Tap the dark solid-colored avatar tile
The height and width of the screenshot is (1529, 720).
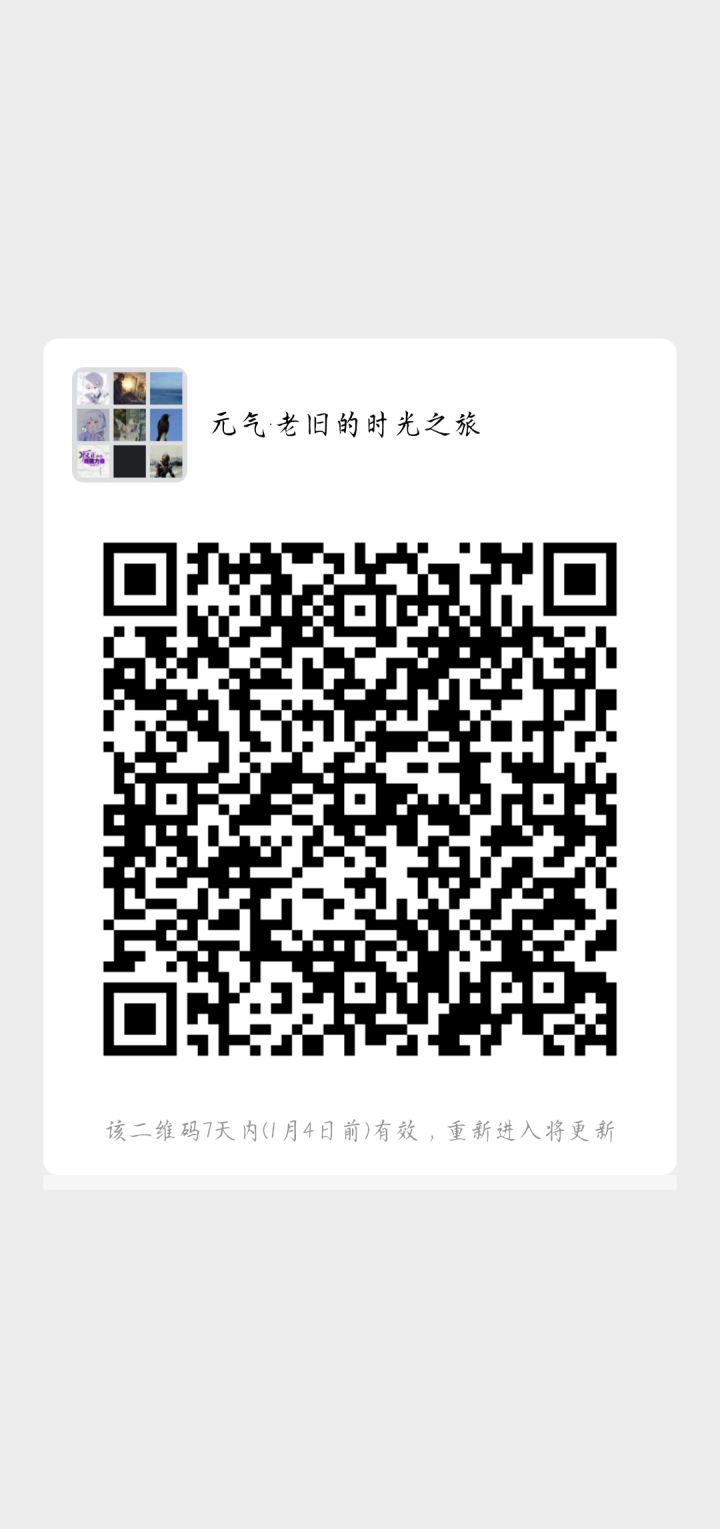pyautogui.click(x=131, y=462)
